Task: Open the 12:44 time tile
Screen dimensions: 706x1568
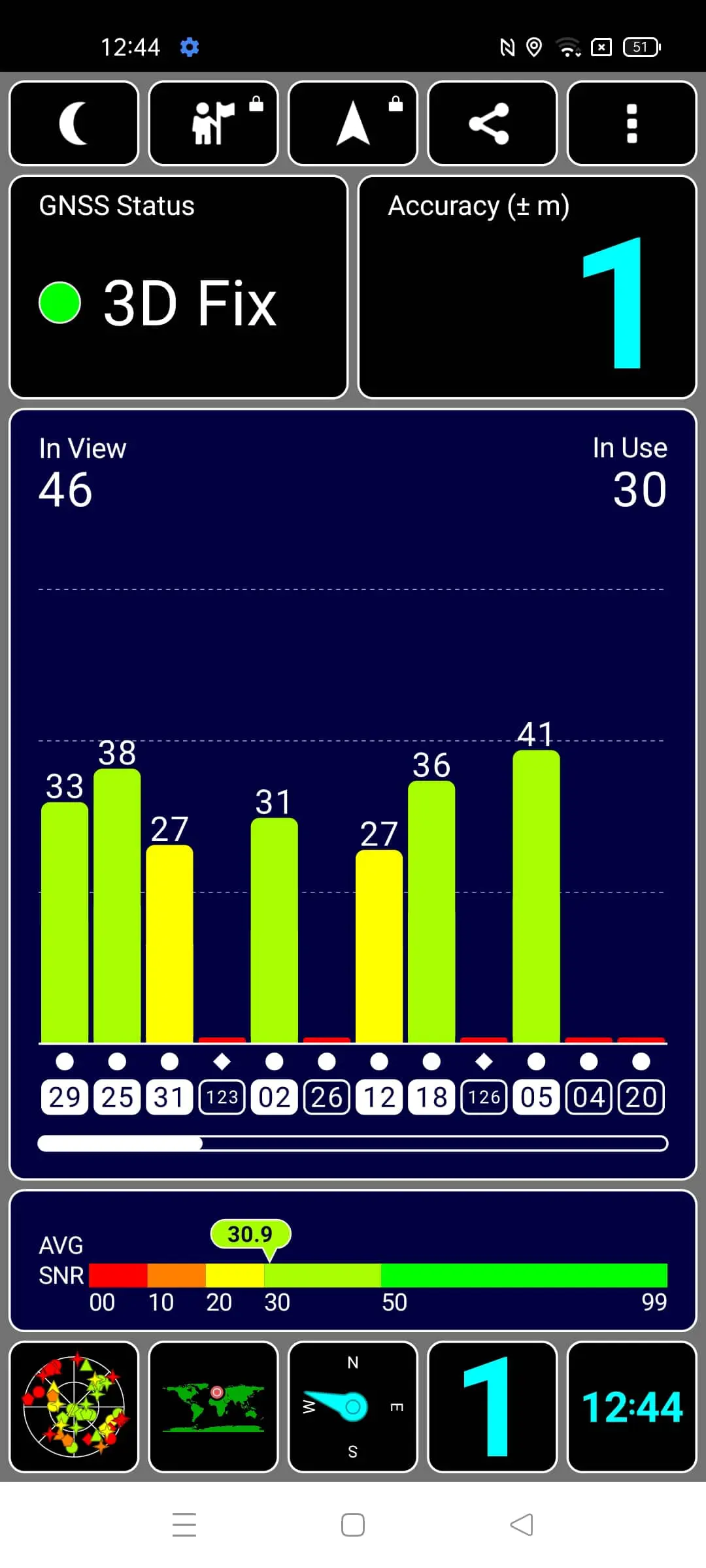Action: pos(632,1407)
